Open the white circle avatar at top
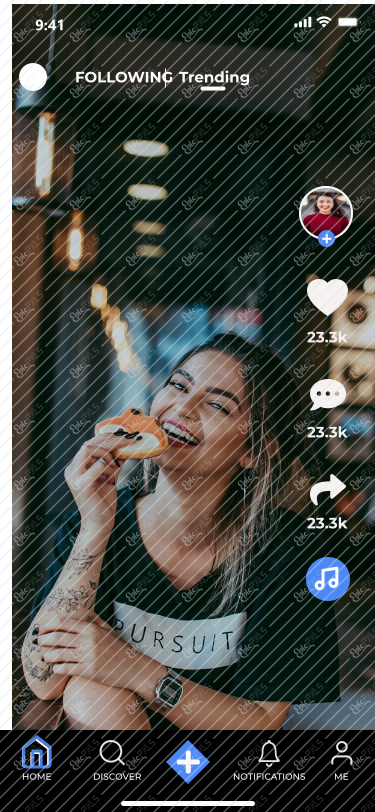 (33, 77)
